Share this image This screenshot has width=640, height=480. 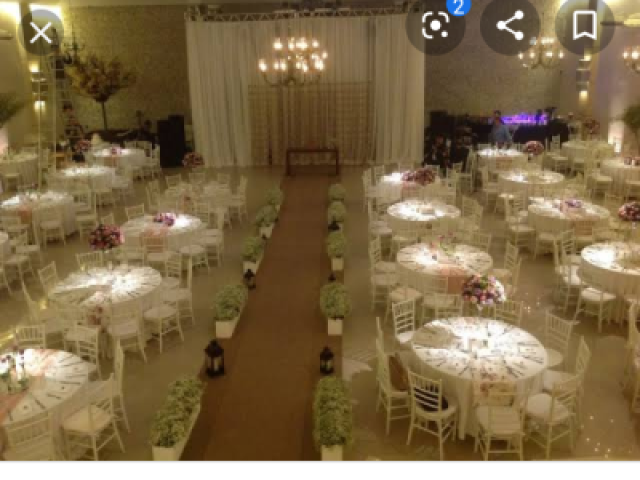coord(510,25)
